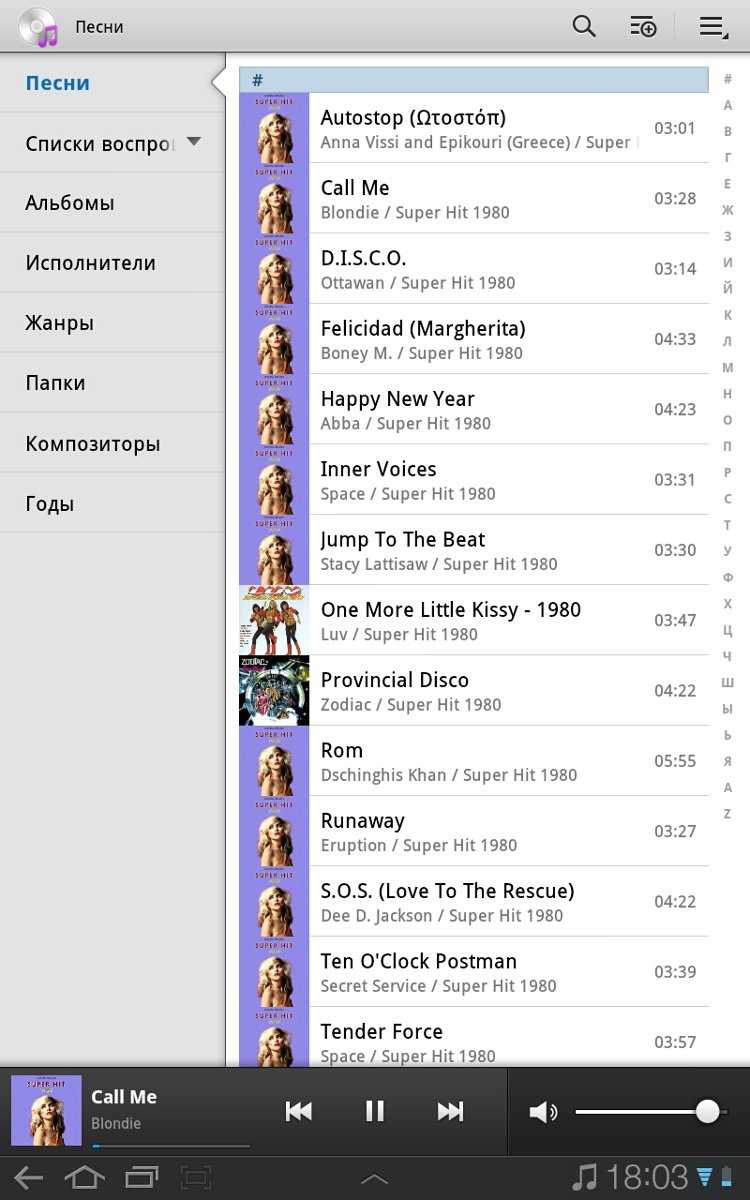Image resolution: width=750 pixels, height=1200 pixels.
Task: Open the Годы section
Action: point(50,504)
